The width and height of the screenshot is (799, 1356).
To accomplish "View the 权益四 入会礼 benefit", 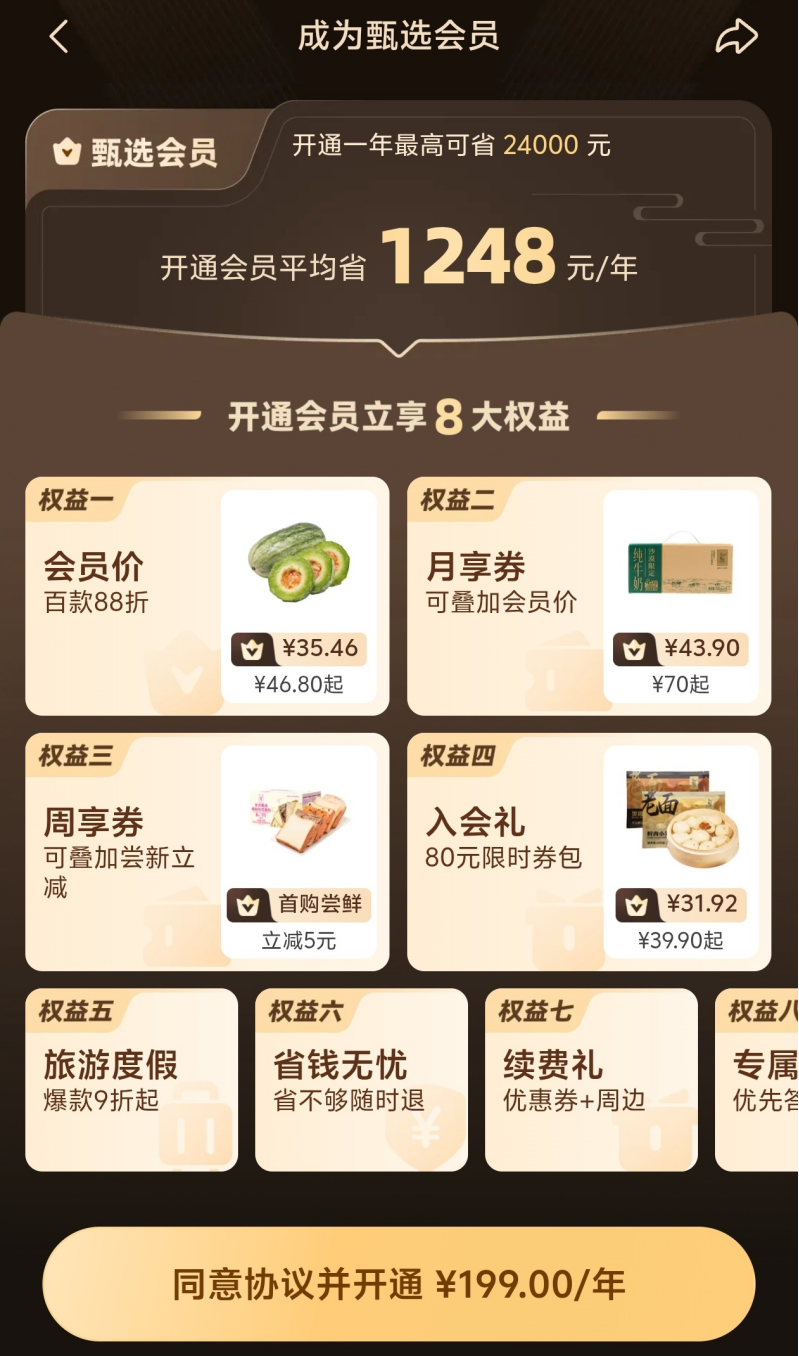I will tap(588, 852).
